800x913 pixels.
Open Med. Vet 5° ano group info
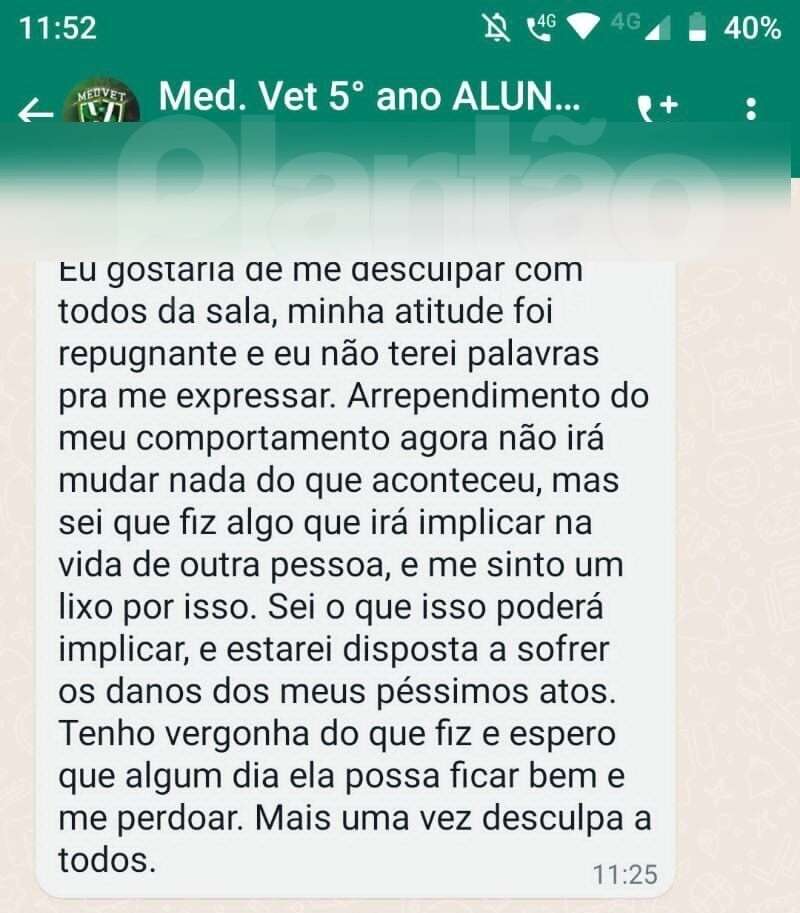pyautogui.click(x=368, y=97)
